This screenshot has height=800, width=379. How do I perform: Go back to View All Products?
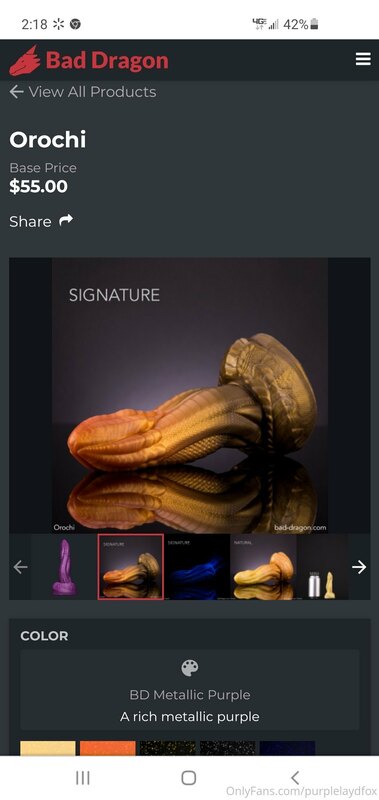pos(83,92)
